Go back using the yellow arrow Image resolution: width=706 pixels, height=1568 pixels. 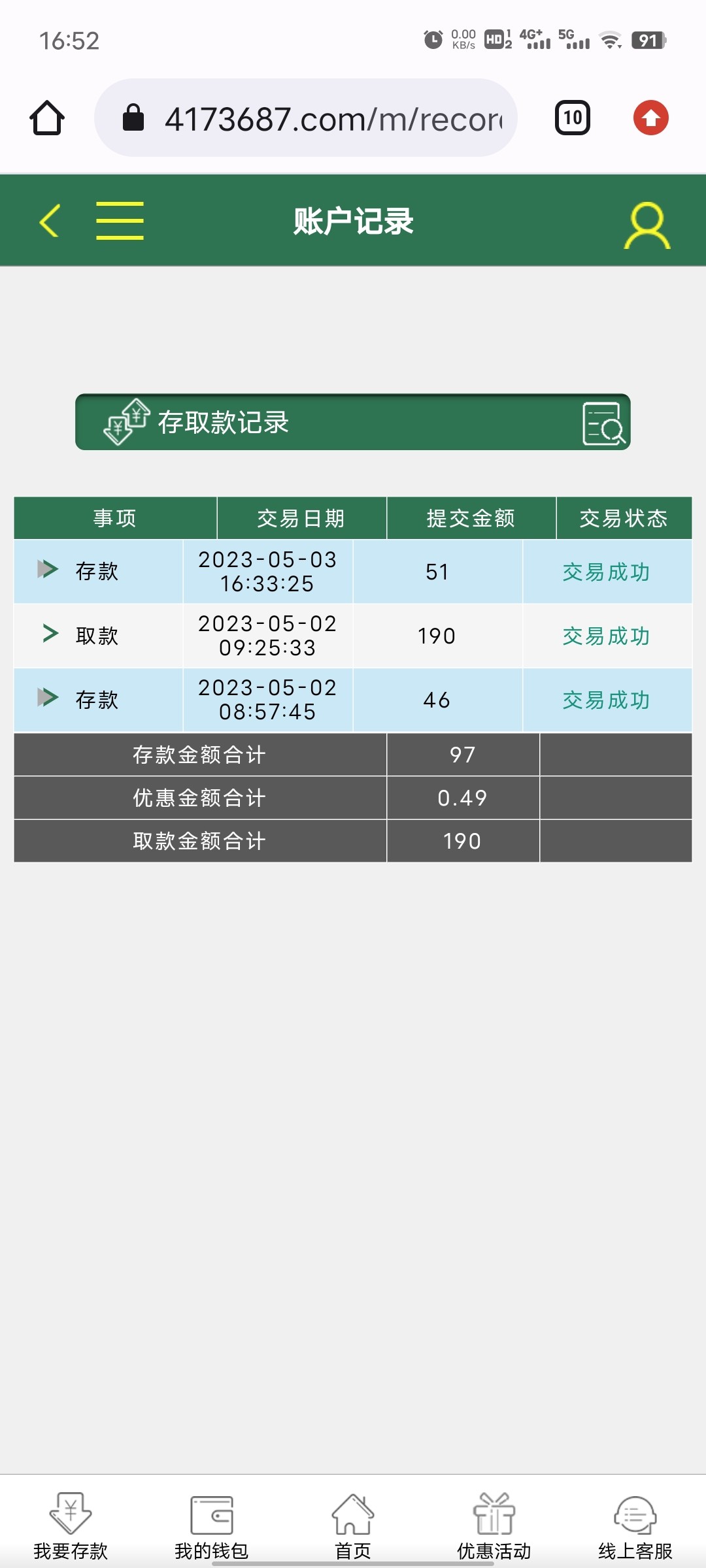point(50,221)
